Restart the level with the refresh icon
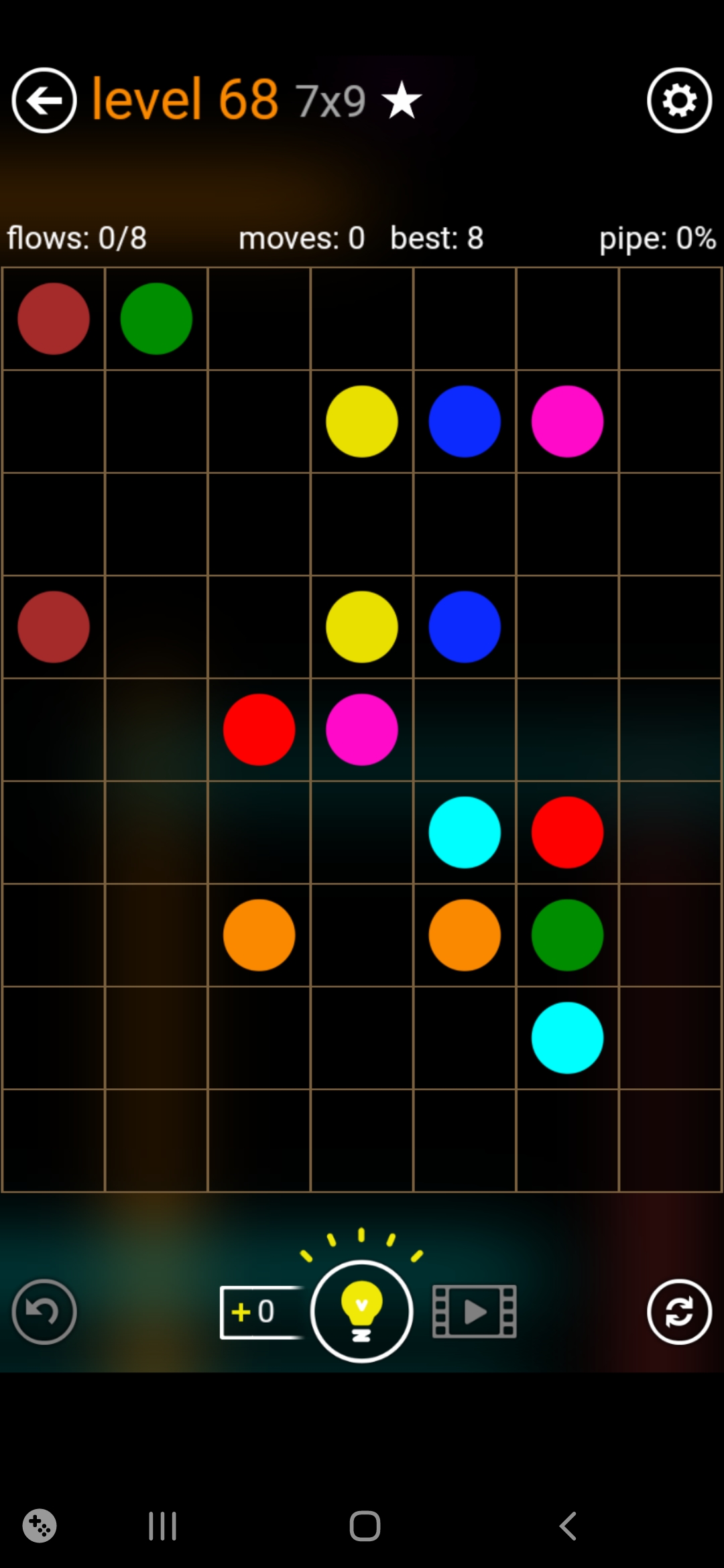This screenshot has height=1568, width=724. (679, 1311)
